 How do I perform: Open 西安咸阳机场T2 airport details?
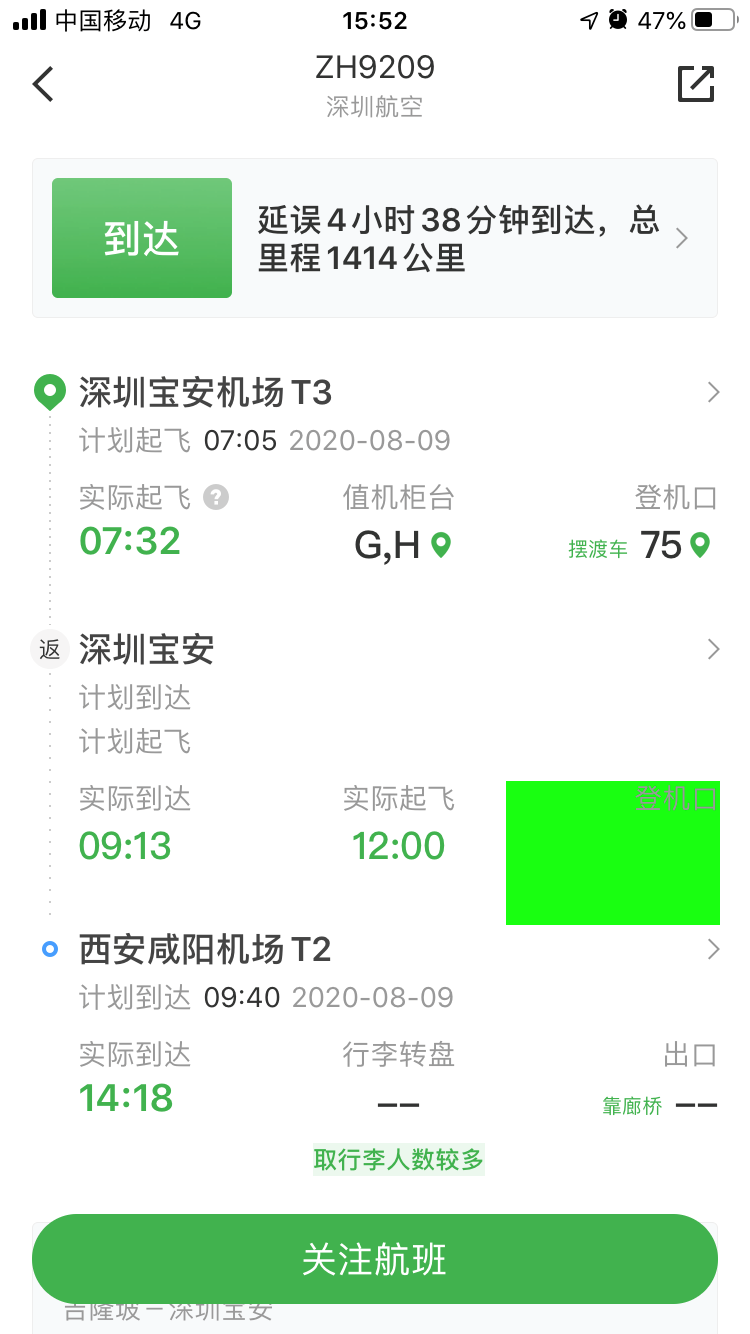(x=400, y=949)
